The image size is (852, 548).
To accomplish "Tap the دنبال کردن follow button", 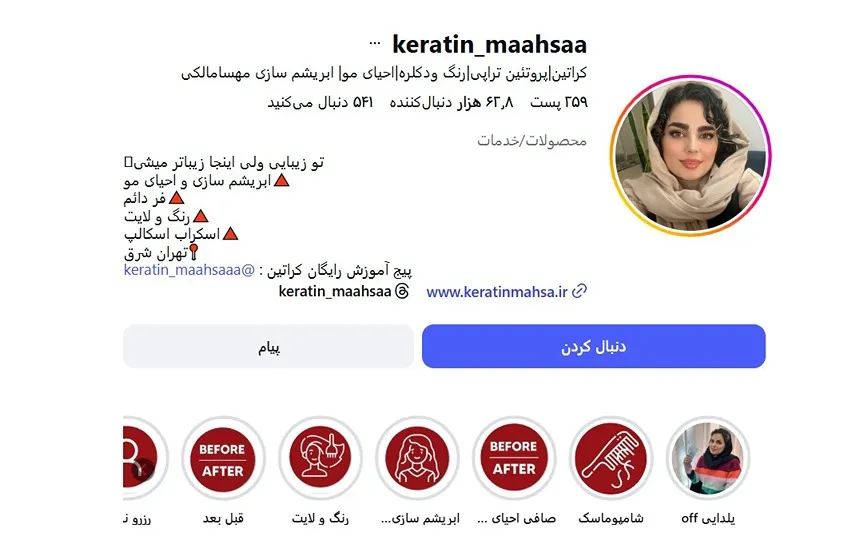I will (593, 347).
